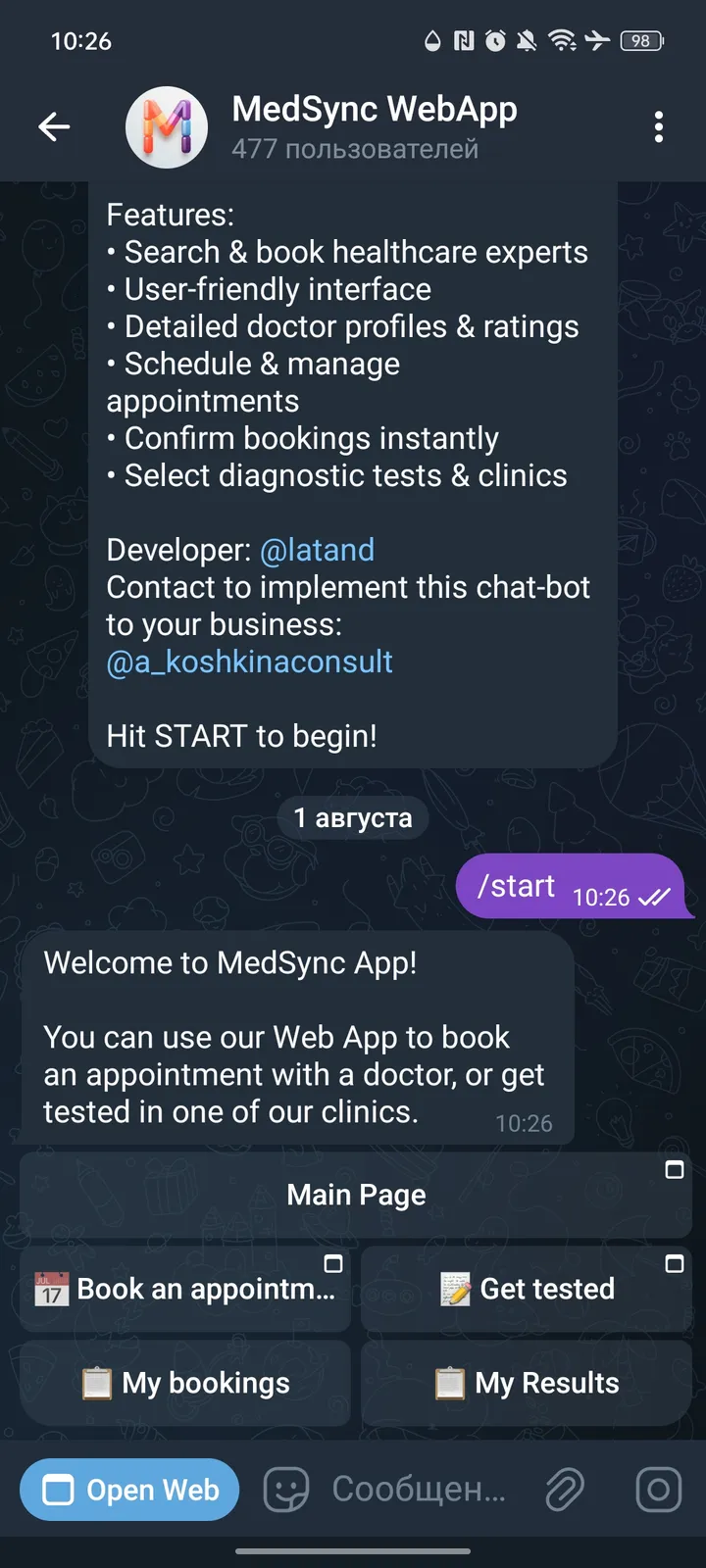
Task: Tap the Open Web button
Action: [128, 1490]
